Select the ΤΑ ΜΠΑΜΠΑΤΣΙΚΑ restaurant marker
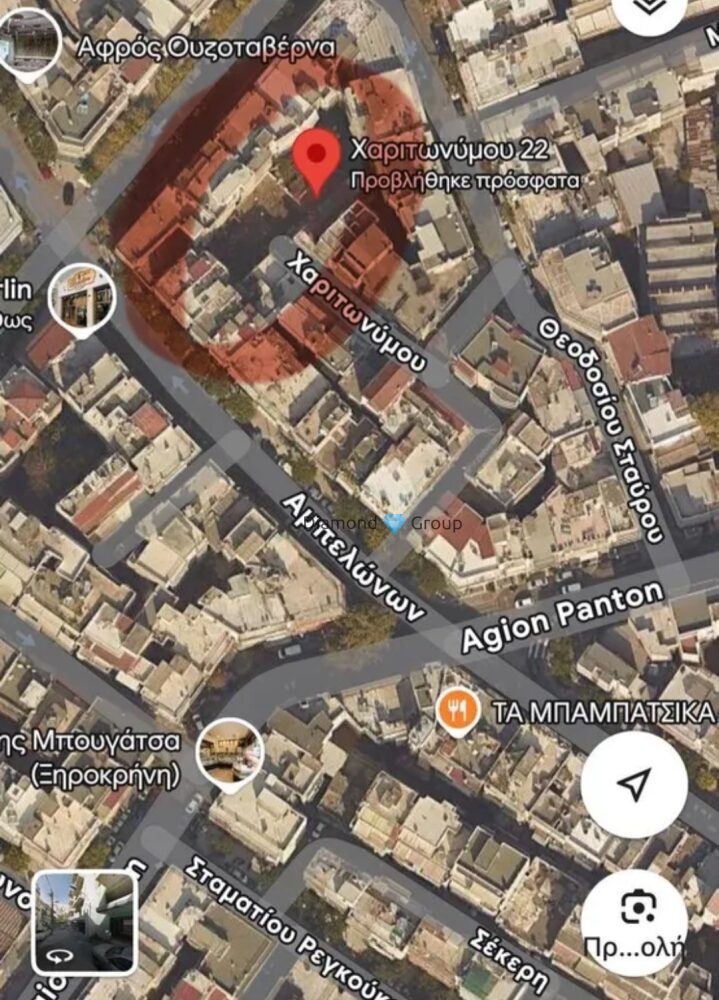 [457, 711]
